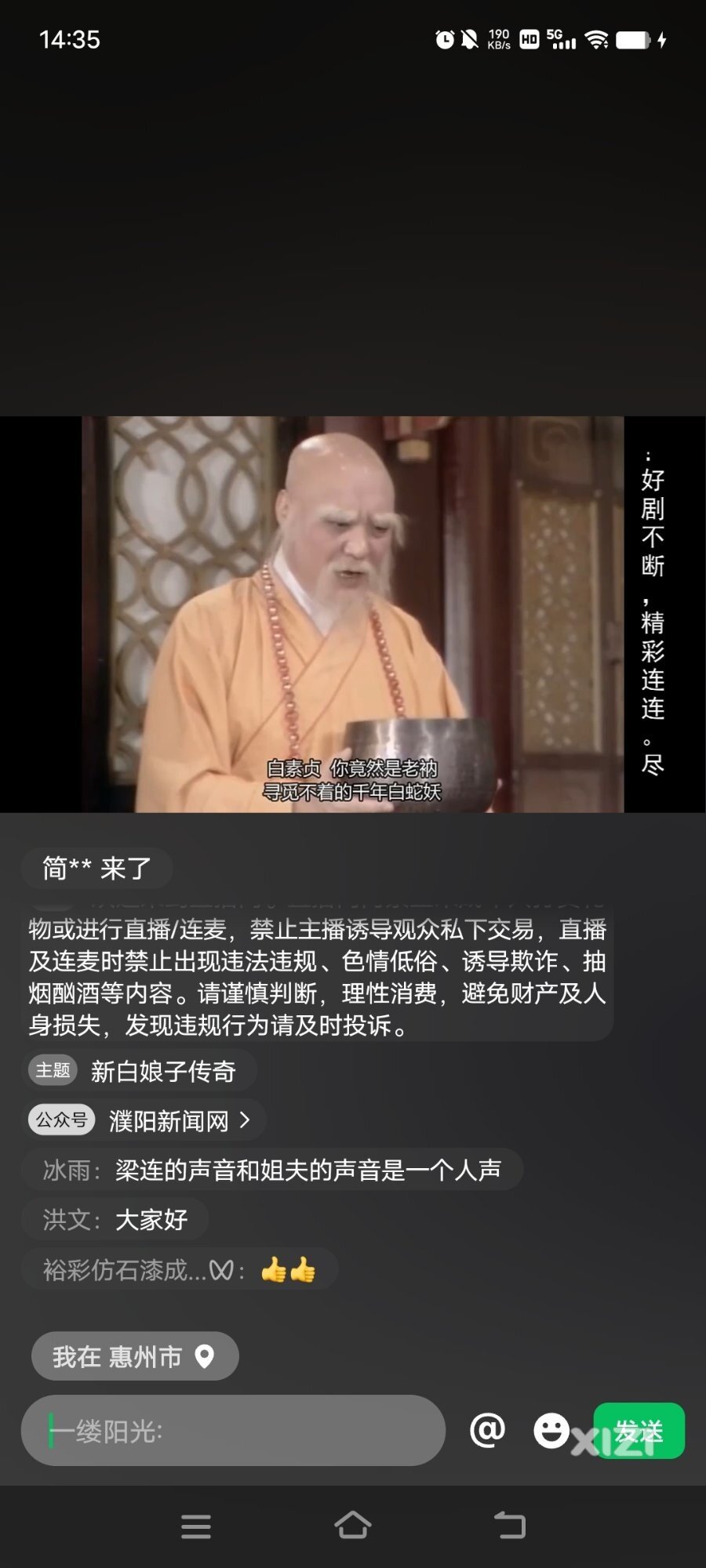The width and height of the screenshot is (706, 1568).
Task: Open 冰雨's comment in the chat
Action: 272,1171
